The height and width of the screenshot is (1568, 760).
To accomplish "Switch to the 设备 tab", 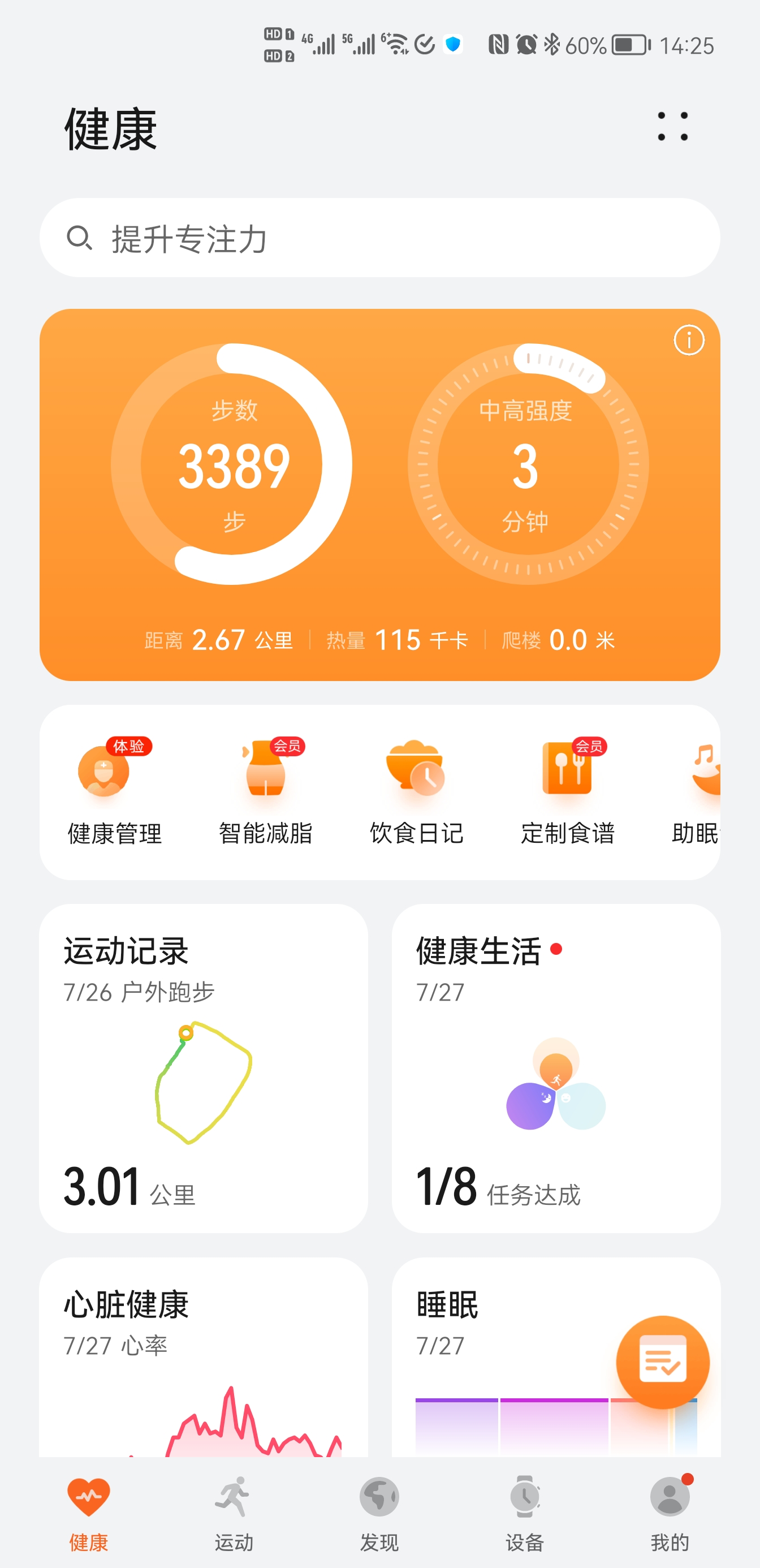I will [x=525, y=1513].
